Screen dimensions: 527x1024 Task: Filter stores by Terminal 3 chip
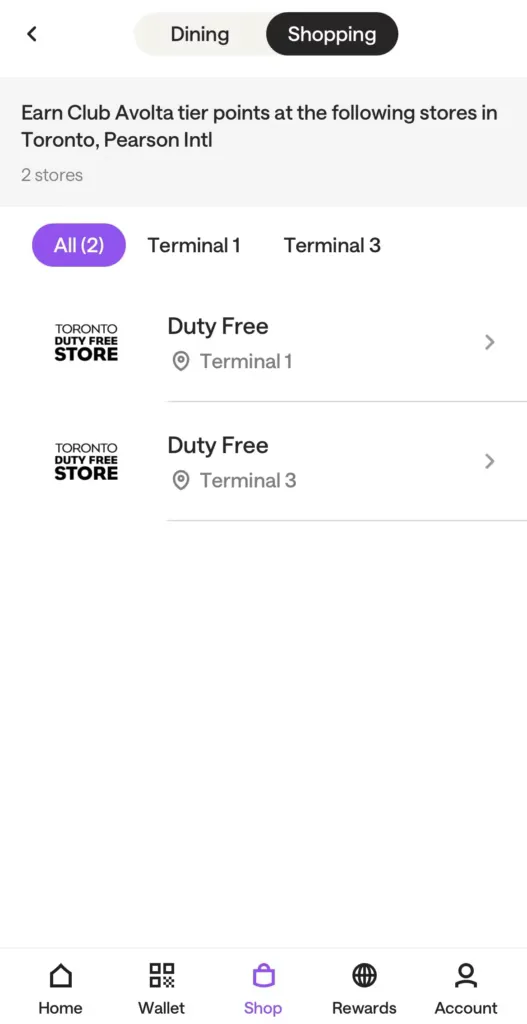[332, 245]
